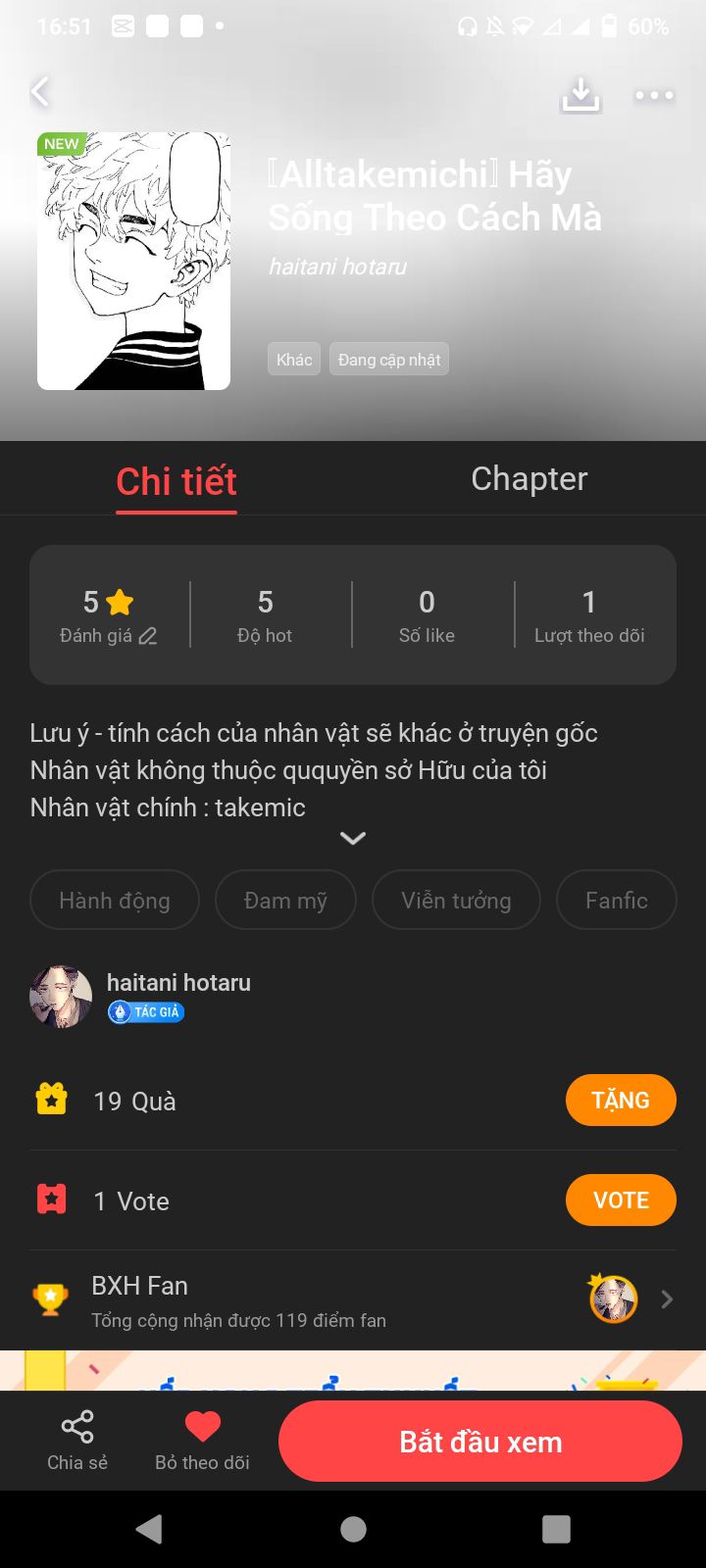Select the Viễn tưởng genre chip
Screen dimensions: 706x1568
click(x=456, y=900)
